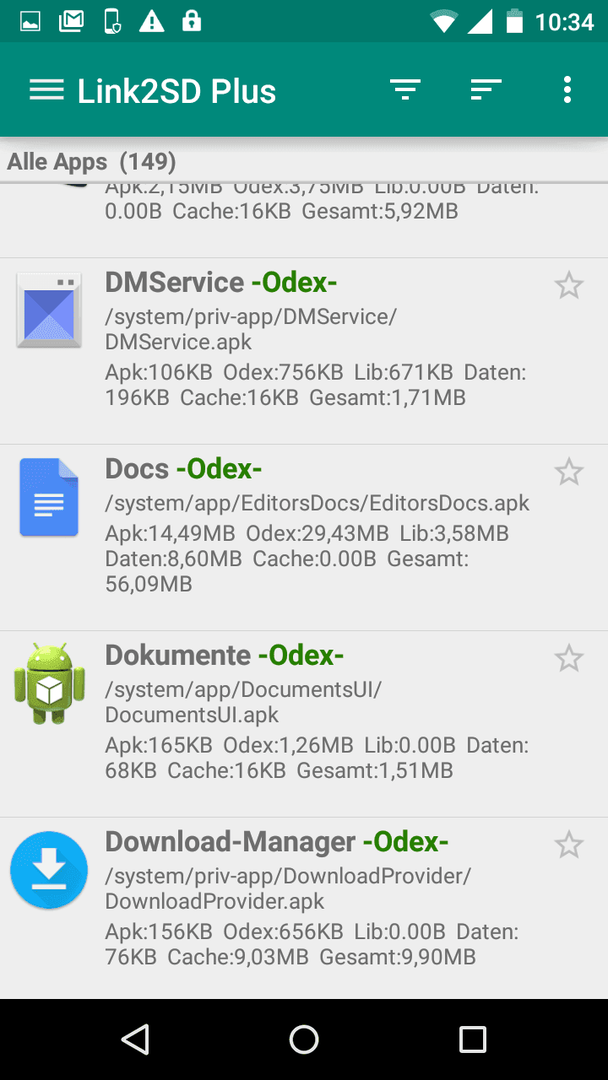Open the hamburger navigation drawer
Image resolution: width=608 pixels, height=1080 pixels.
(x=46, y=90)
